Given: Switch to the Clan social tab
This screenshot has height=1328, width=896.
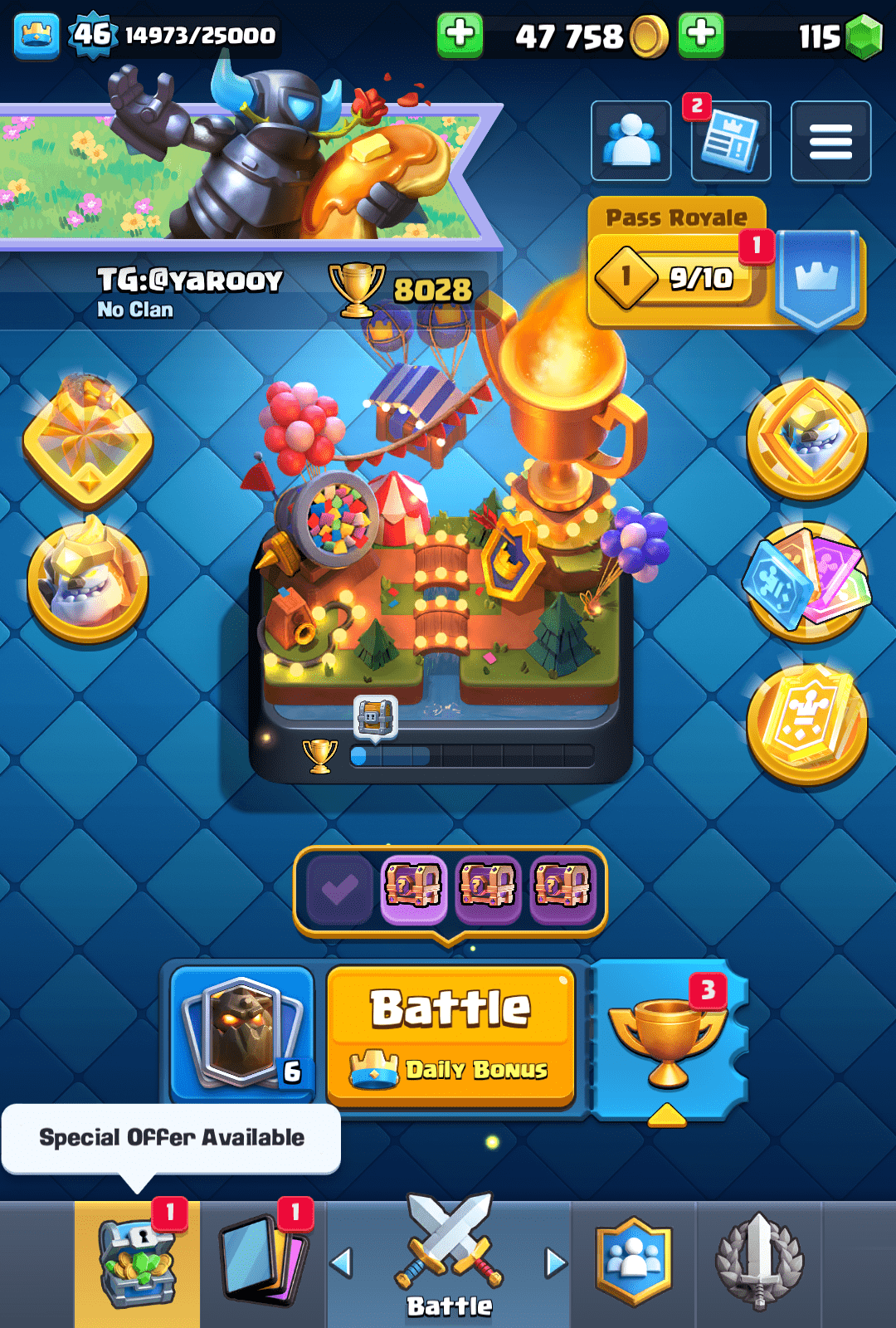Looking at the screenshot, I should point(634,1263).
